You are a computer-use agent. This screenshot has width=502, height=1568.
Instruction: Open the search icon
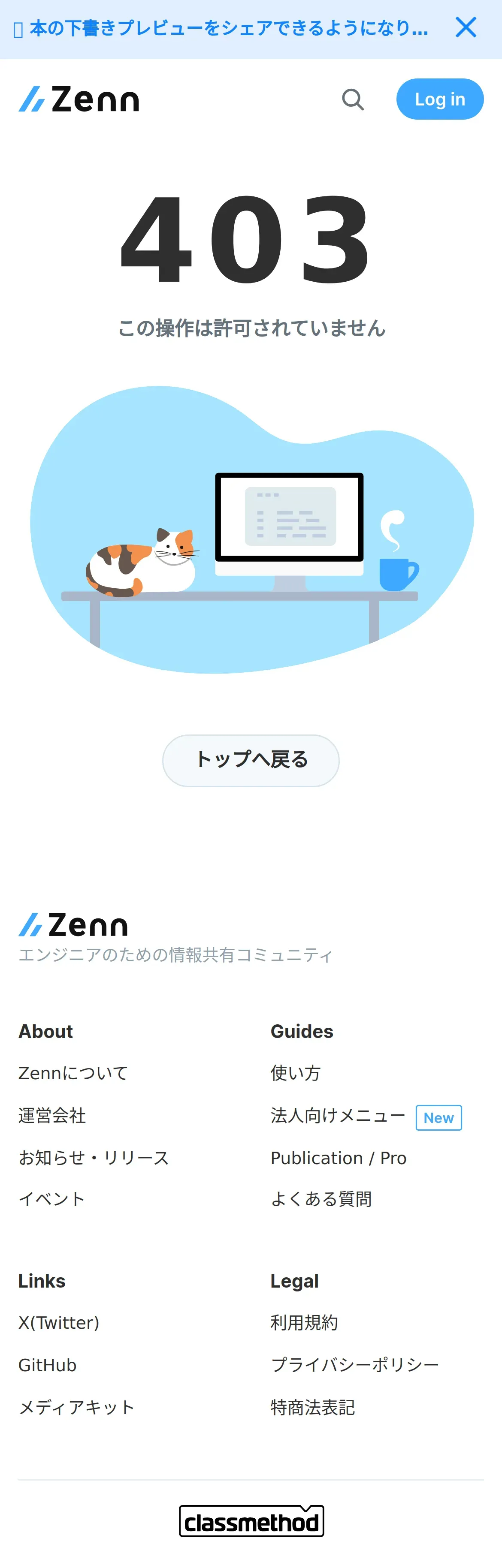tap(353, 99)
